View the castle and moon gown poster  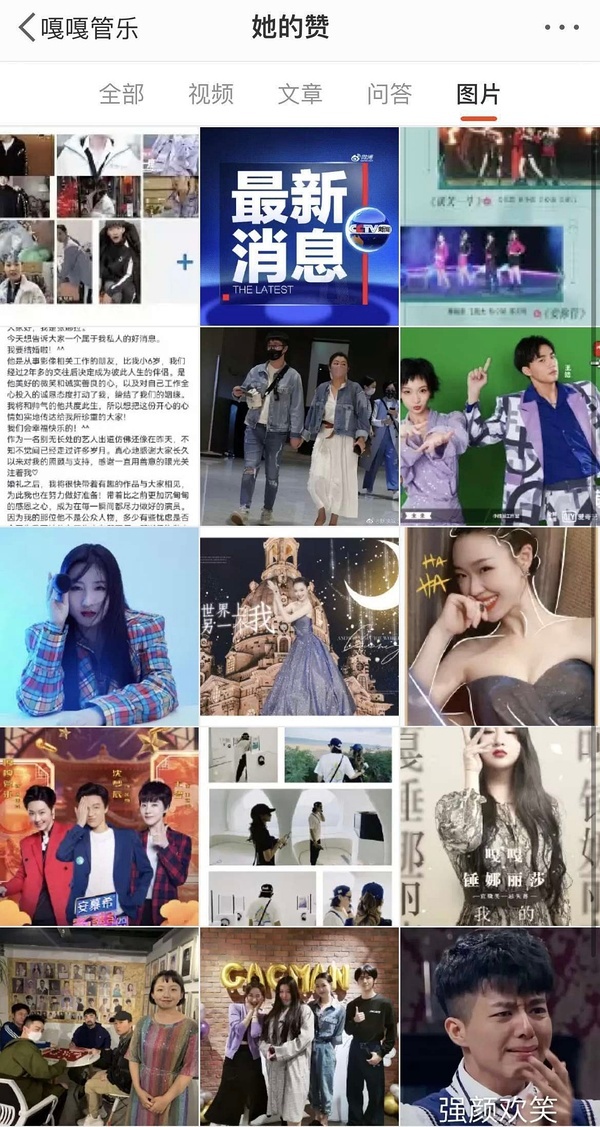coord(299,626)
